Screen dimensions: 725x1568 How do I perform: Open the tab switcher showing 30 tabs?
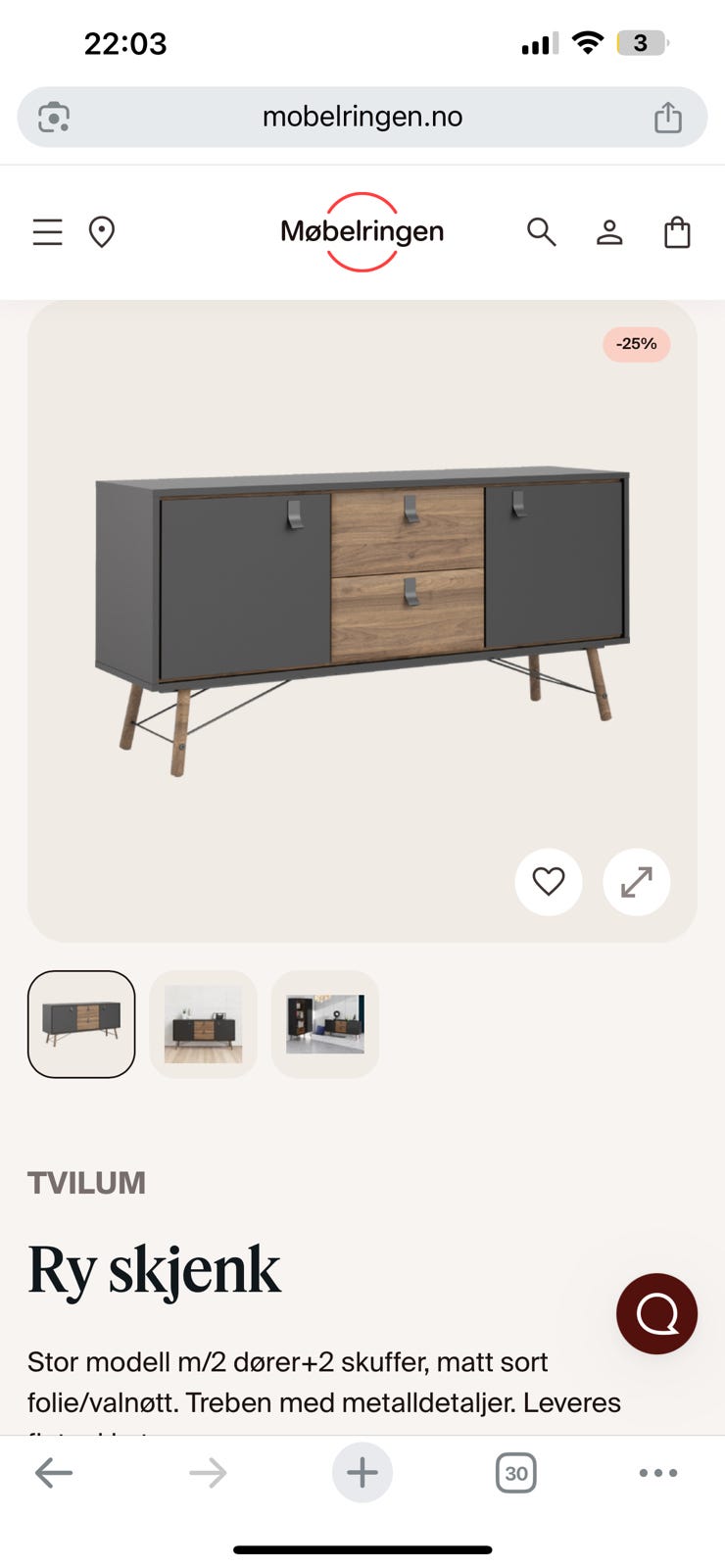pos(516,1472)
